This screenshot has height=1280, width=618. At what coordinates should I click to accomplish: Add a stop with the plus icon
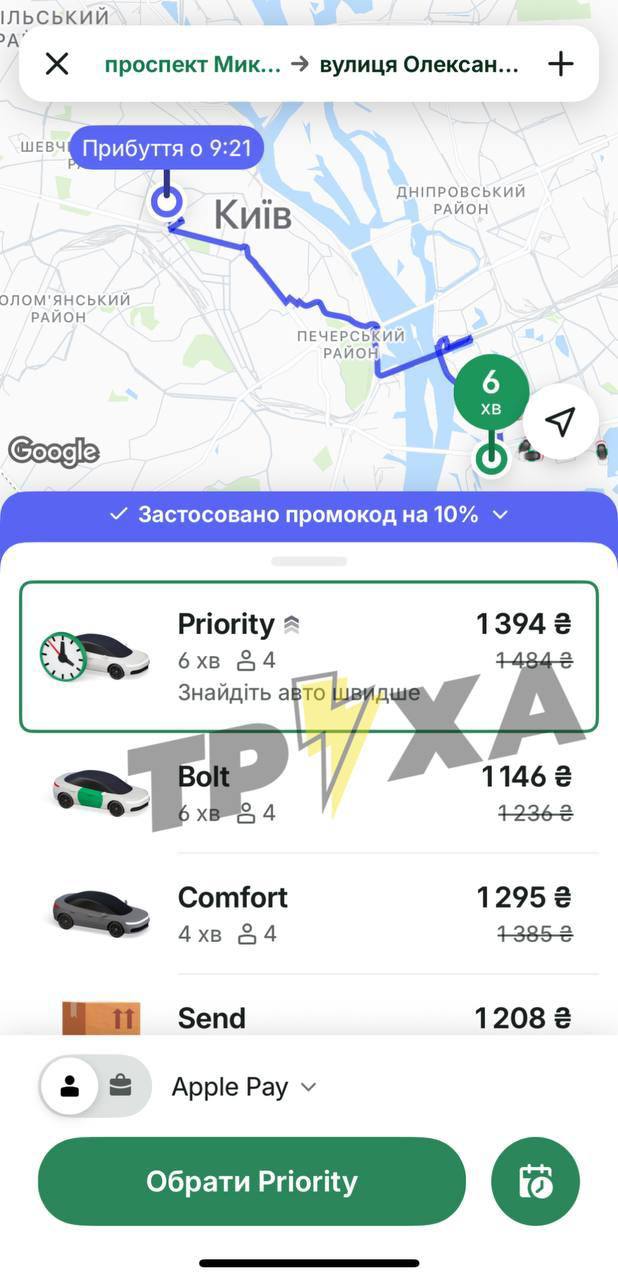pos(561,65)
